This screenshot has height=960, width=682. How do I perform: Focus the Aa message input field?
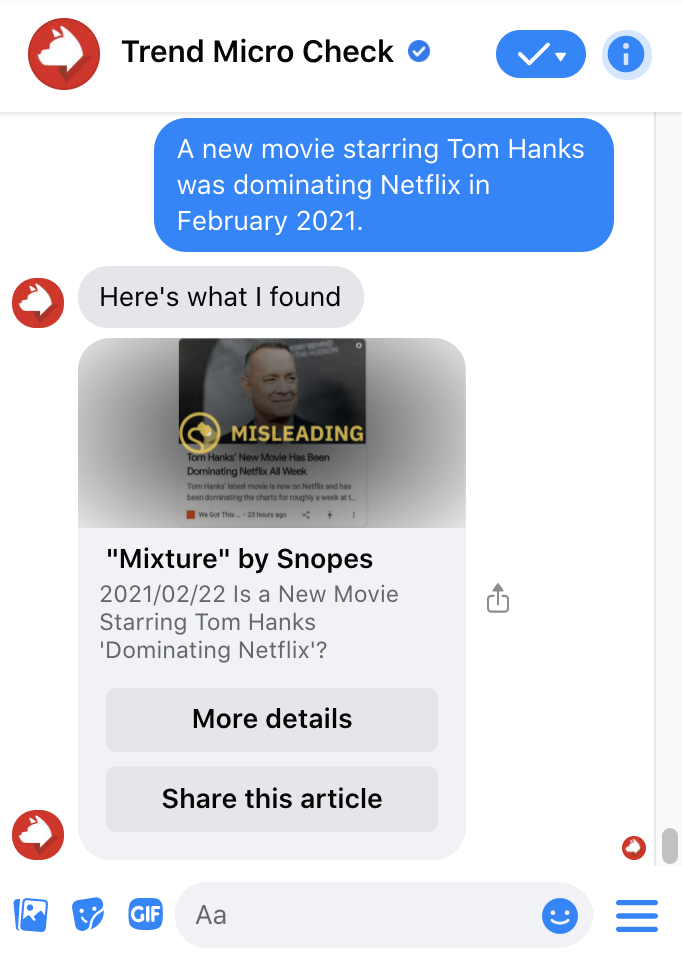click(360, 914)
